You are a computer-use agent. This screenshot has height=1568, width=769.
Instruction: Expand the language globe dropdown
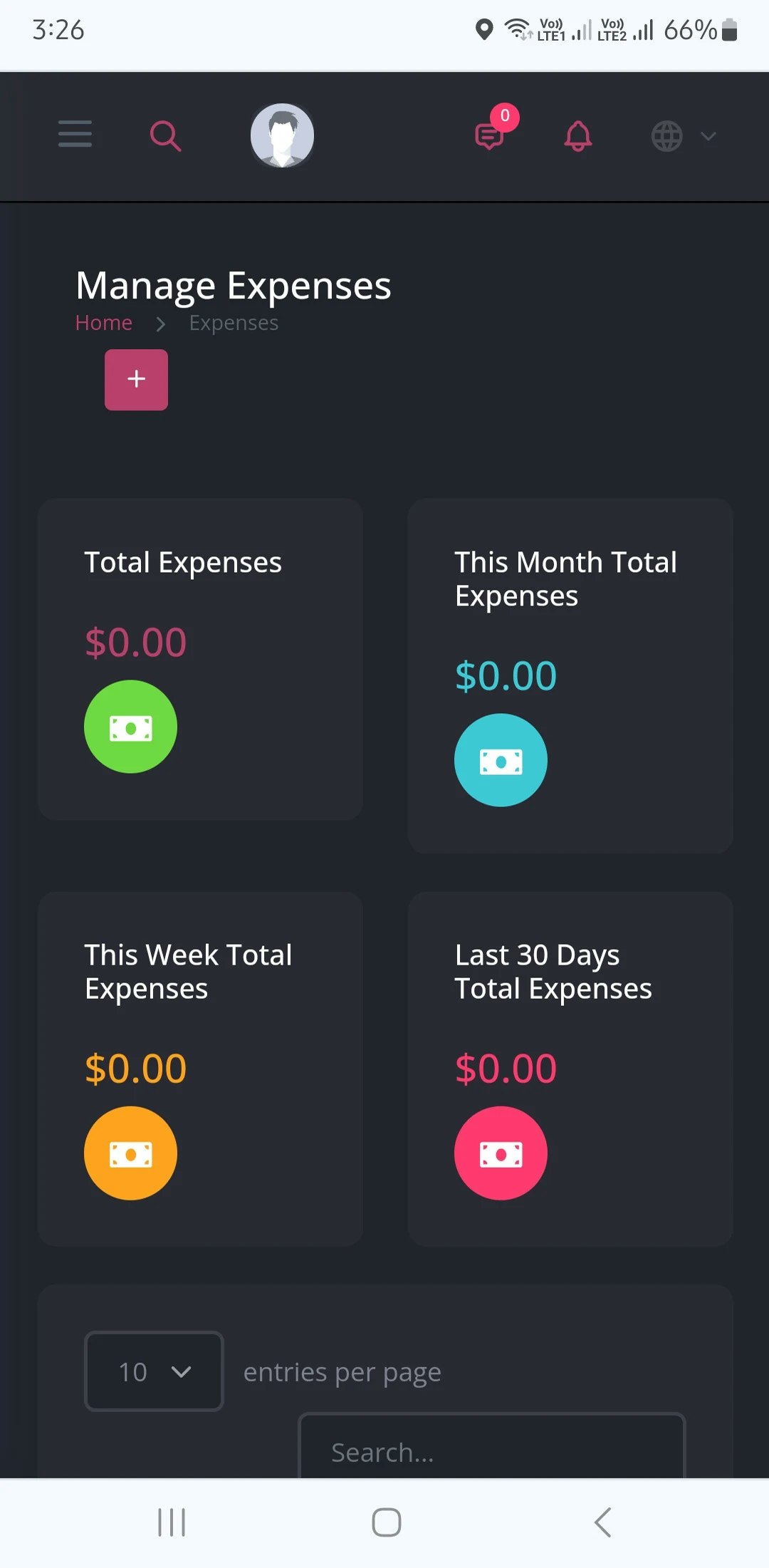tap(682, 135)
